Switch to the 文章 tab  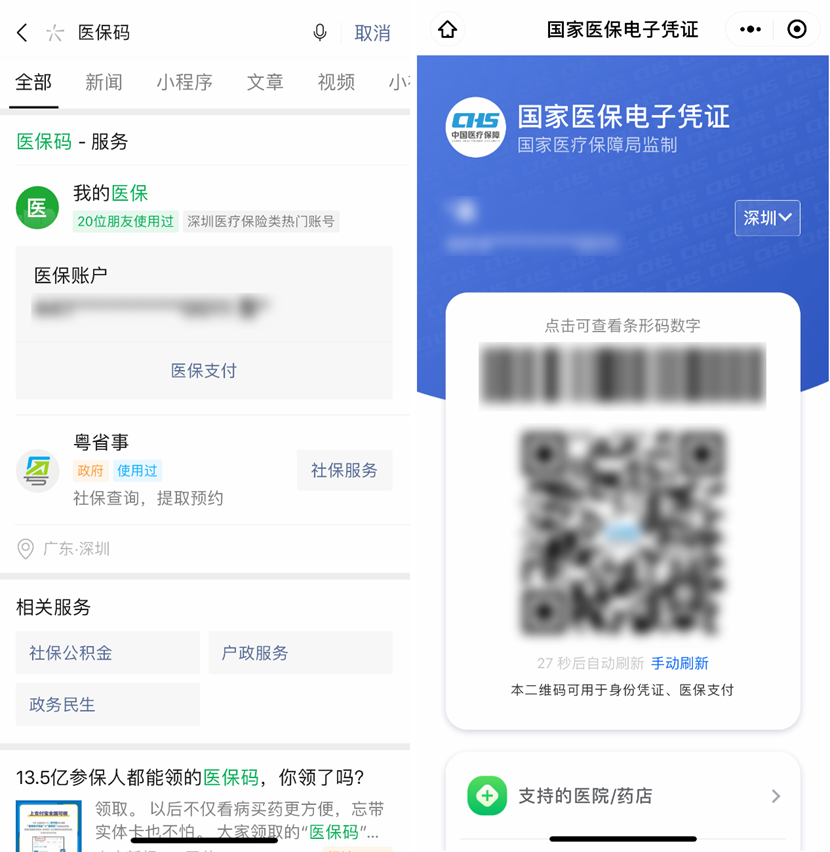(265, 83)
